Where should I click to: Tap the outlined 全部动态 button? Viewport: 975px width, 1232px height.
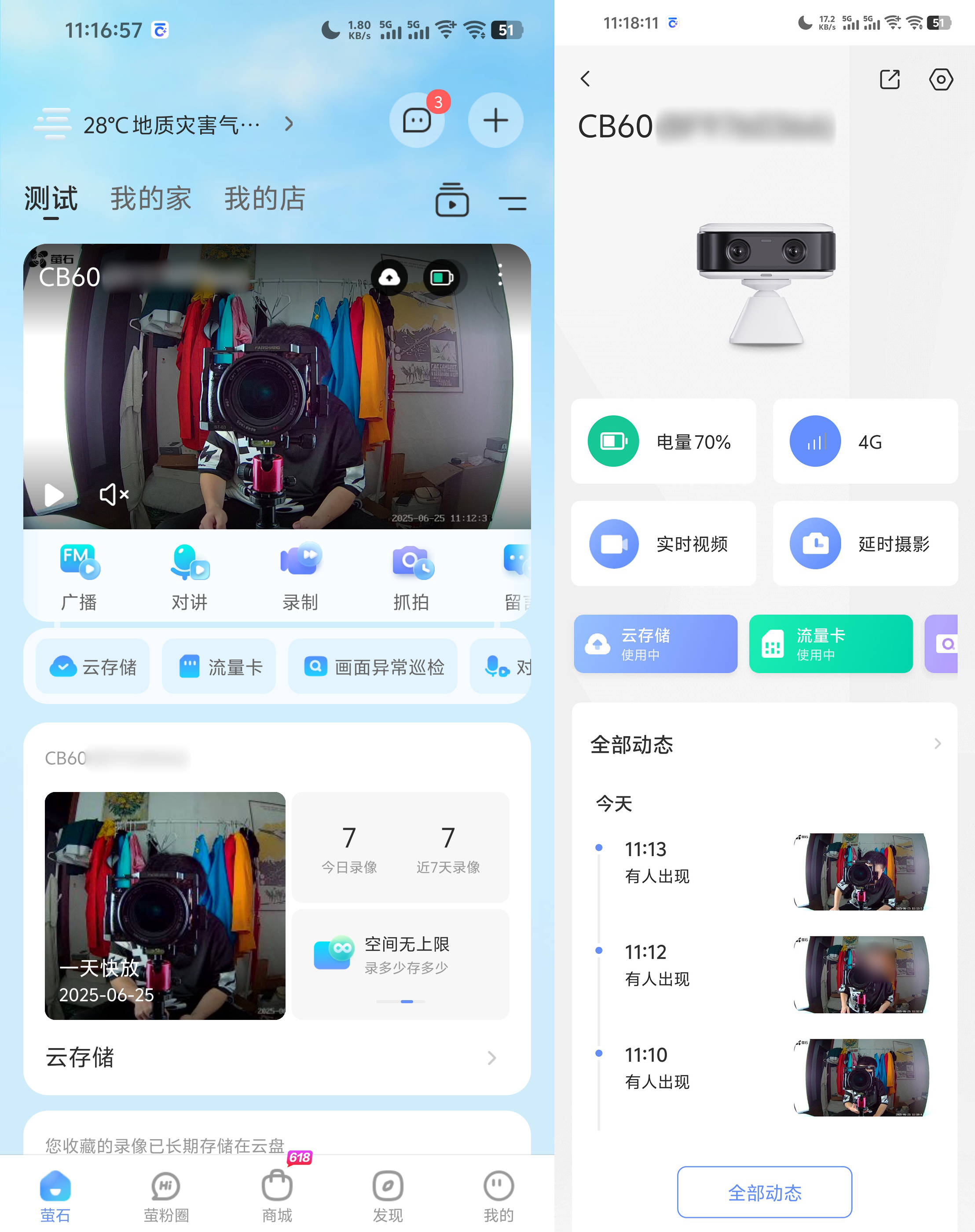coord(764,1192)
